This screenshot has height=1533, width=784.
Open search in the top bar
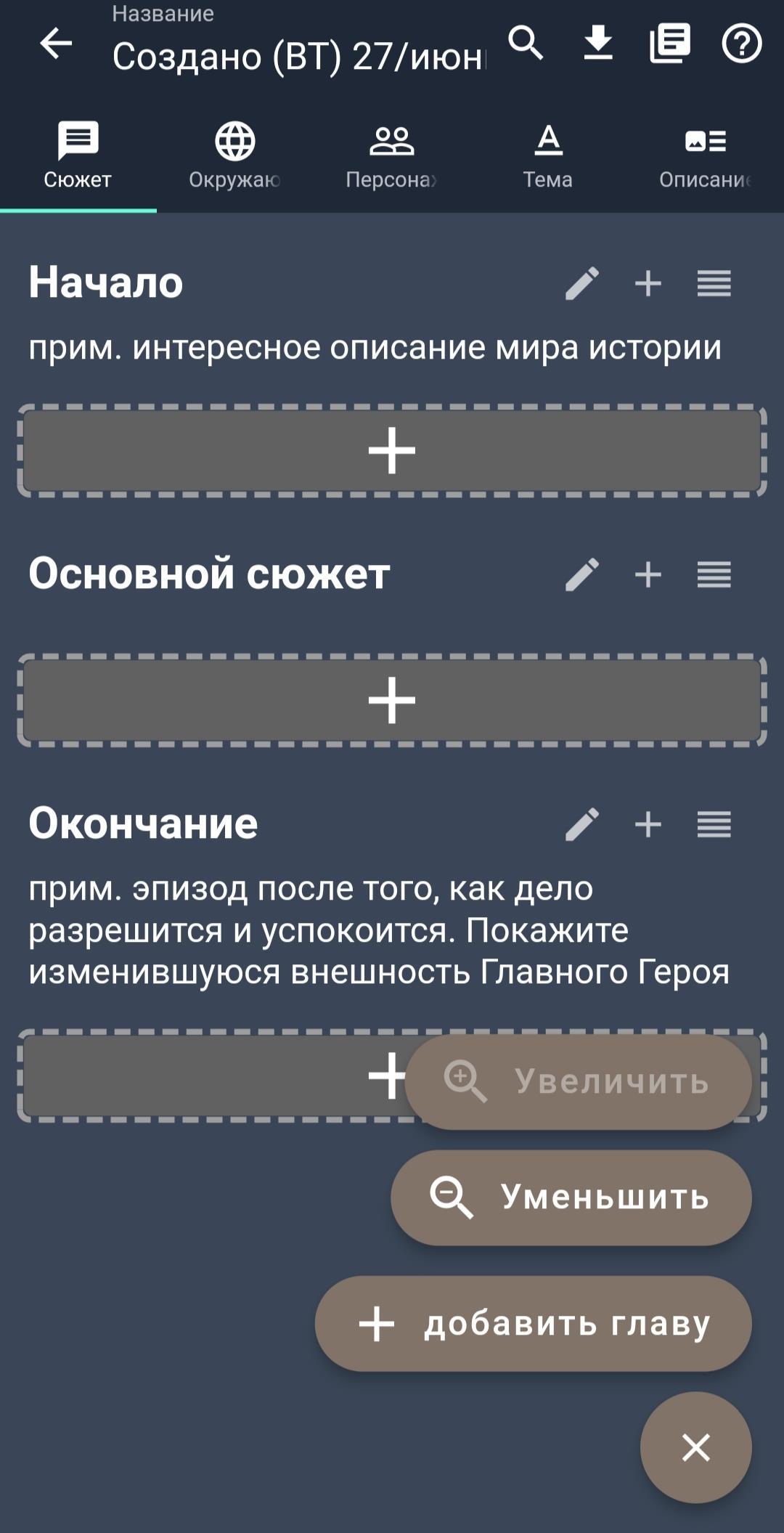pyautogui.click(x=526, y=44)
